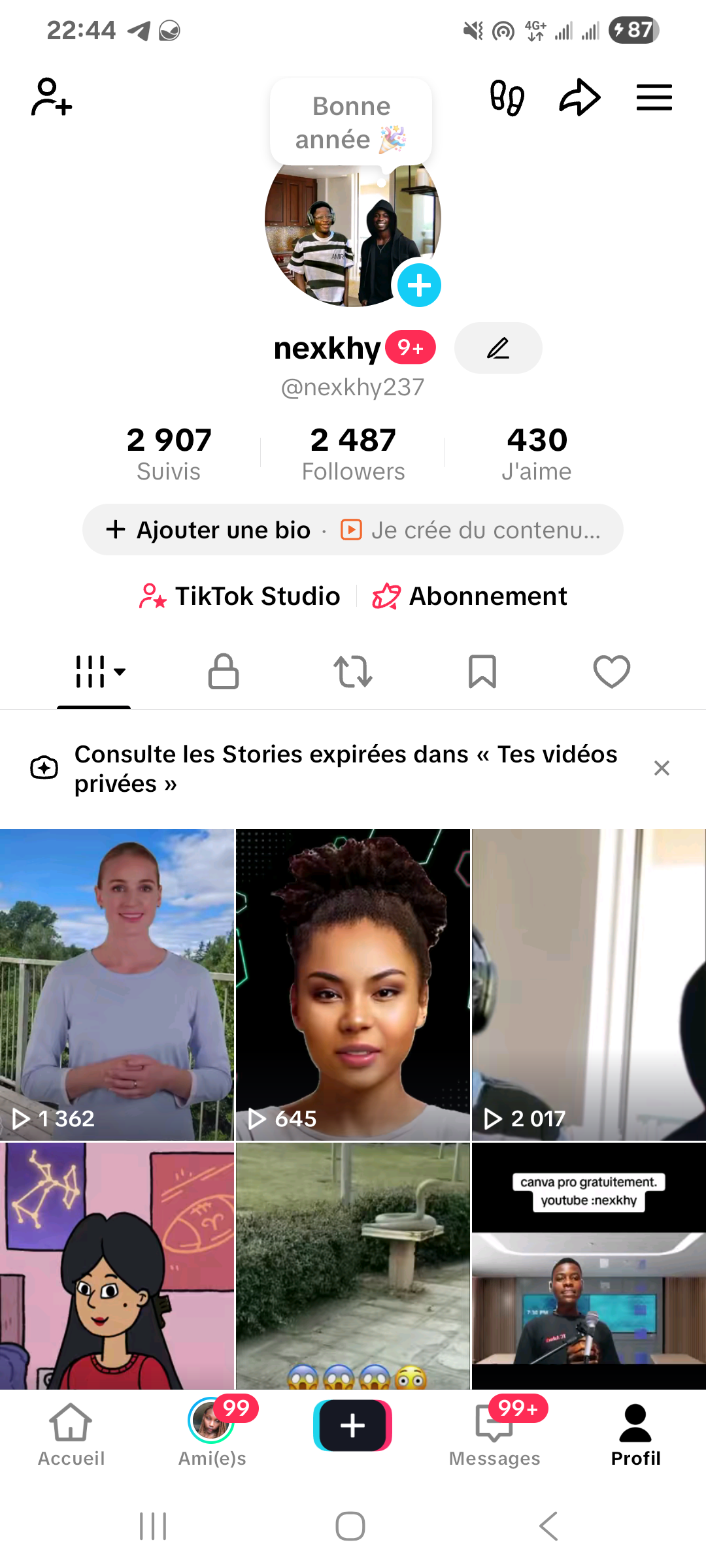Open the add friends icon
Viewport: 706px width, 1568px height.
click(51, 97)
